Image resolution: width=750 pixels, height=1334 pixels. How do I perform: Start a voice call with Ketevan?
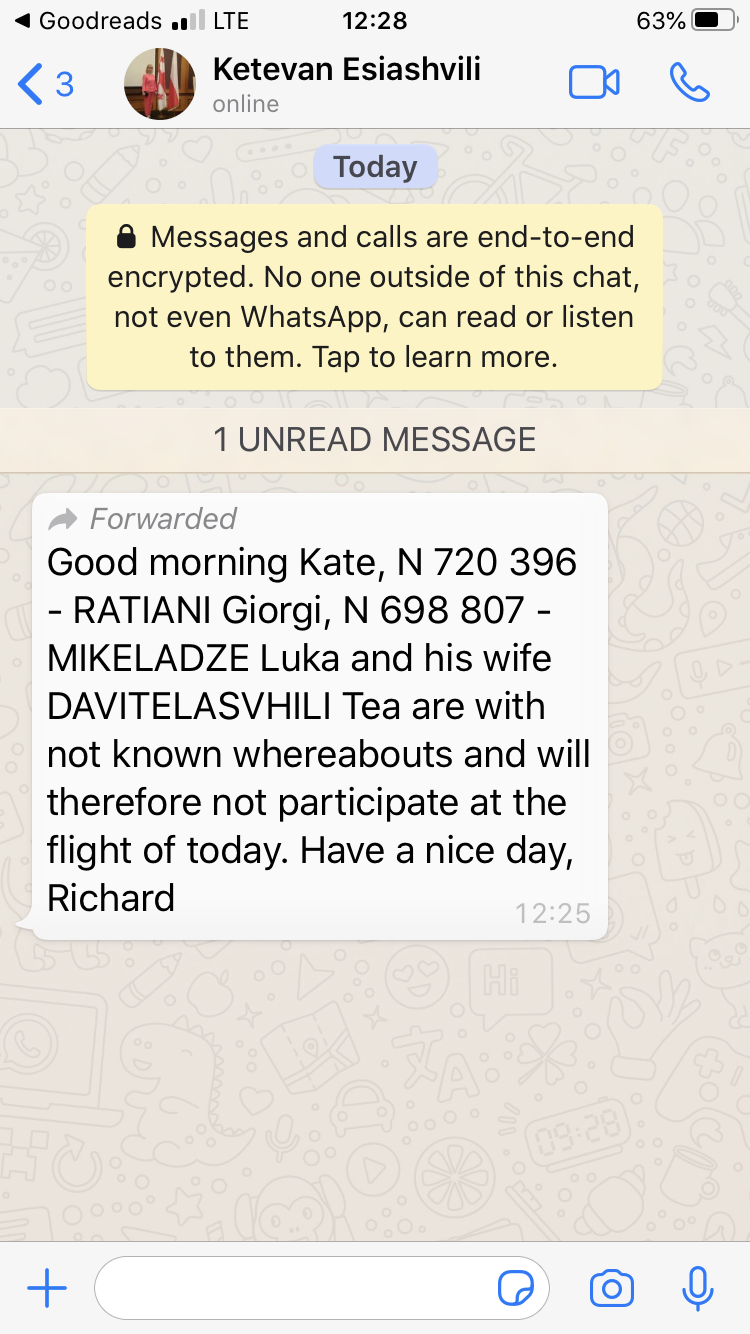(689, 83)
